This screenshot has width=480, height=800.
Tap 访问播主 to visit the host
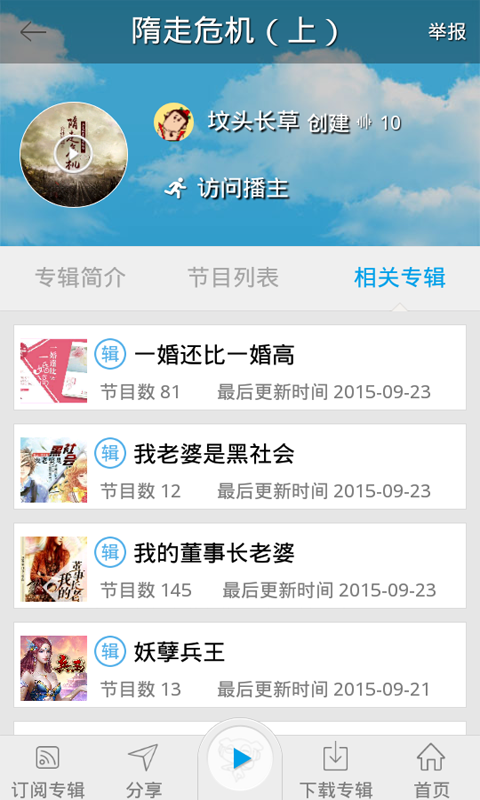click(x=226, y=188)
